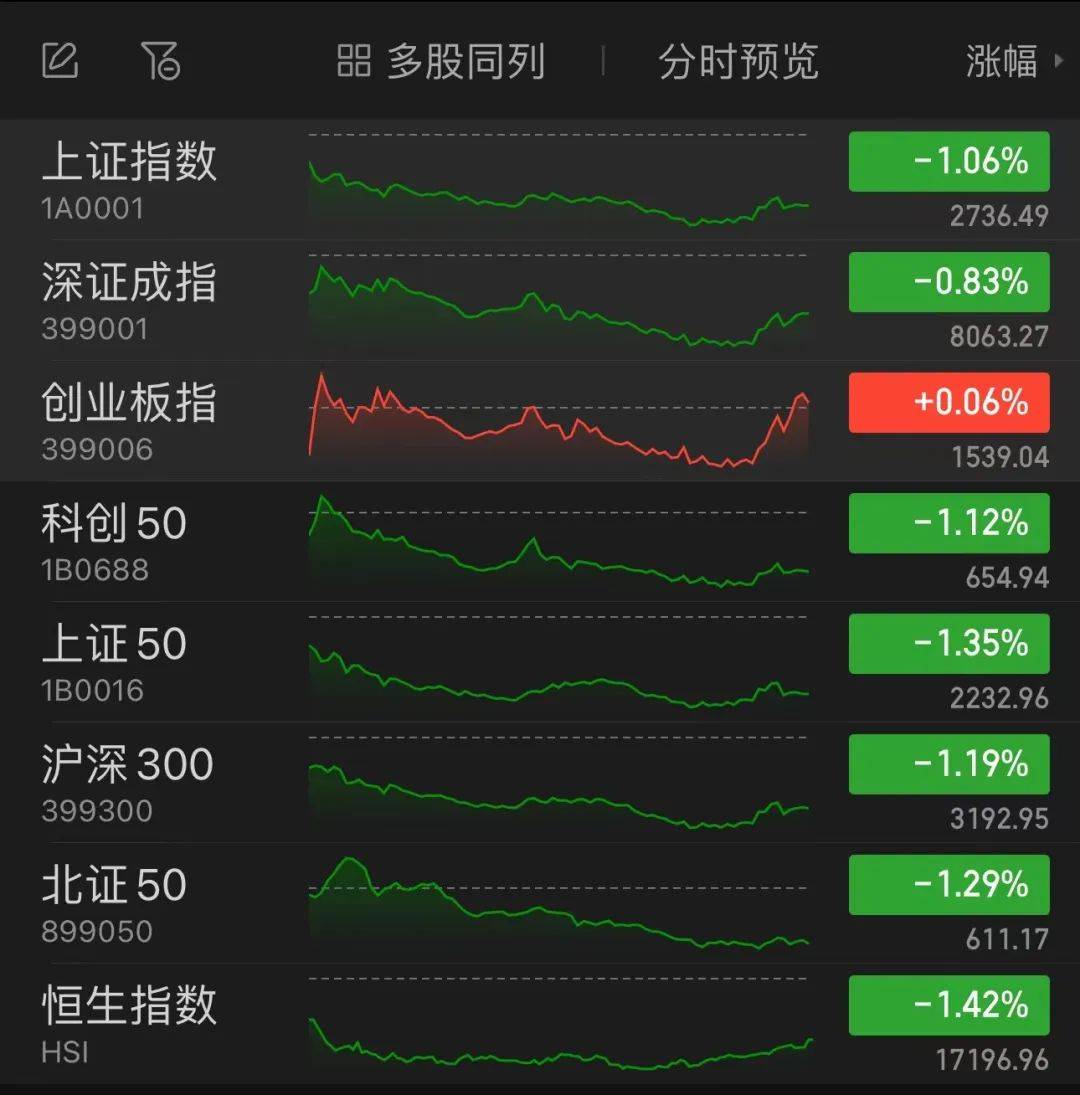Select the 北证50 row label
The image size is (1080, 1095).
coord(113,885)
